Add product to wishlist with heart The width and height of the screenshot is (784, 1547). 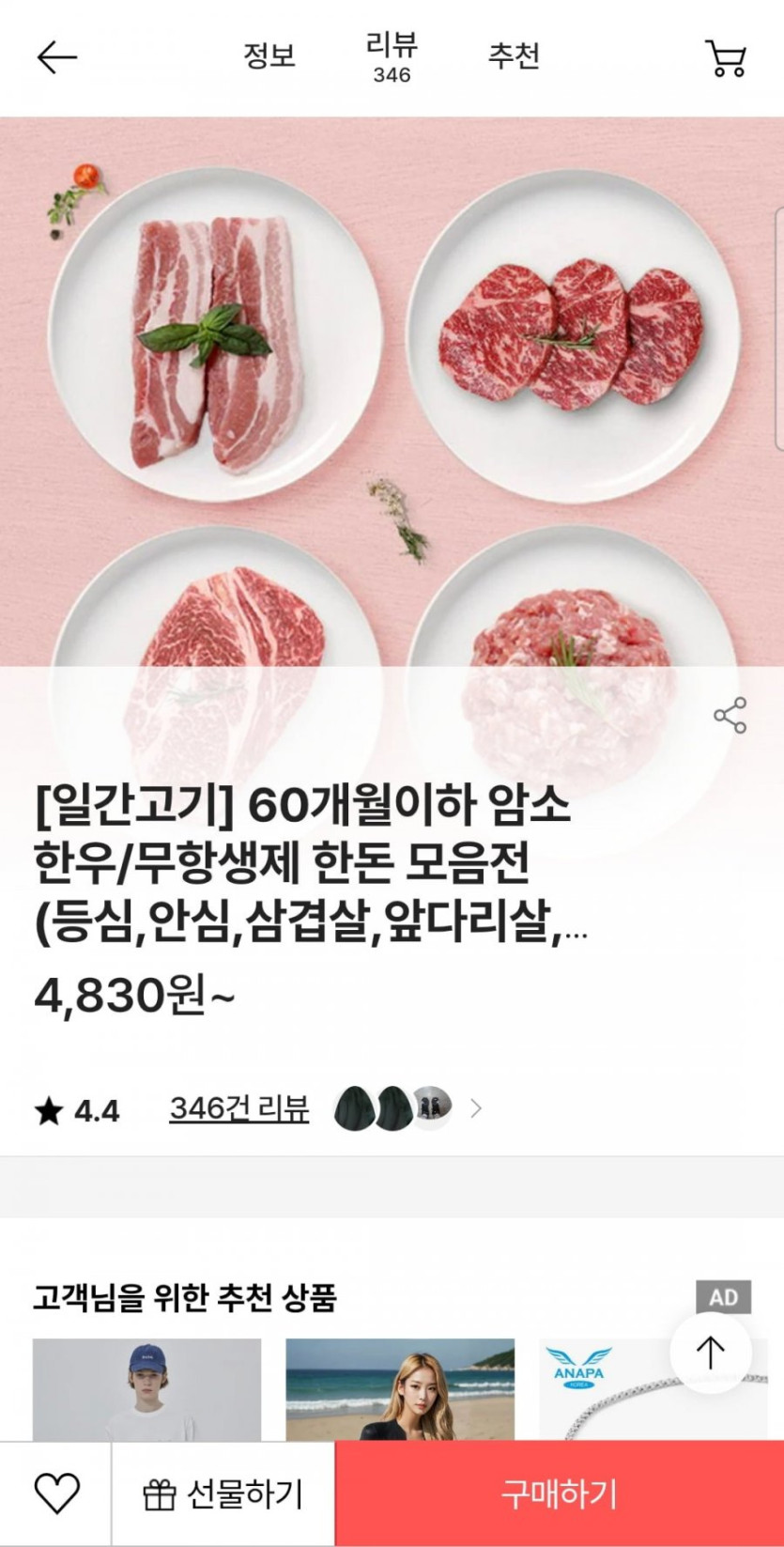pos(56,1493)
